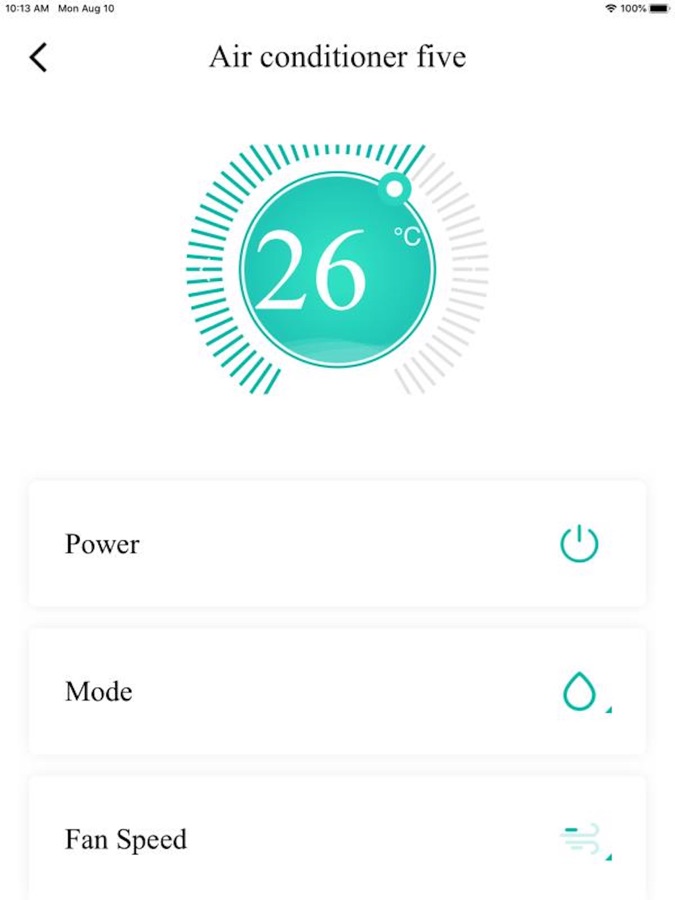Open the Mode selector
The height and width of the screenshot is (900, 675).
coord(580,692)
